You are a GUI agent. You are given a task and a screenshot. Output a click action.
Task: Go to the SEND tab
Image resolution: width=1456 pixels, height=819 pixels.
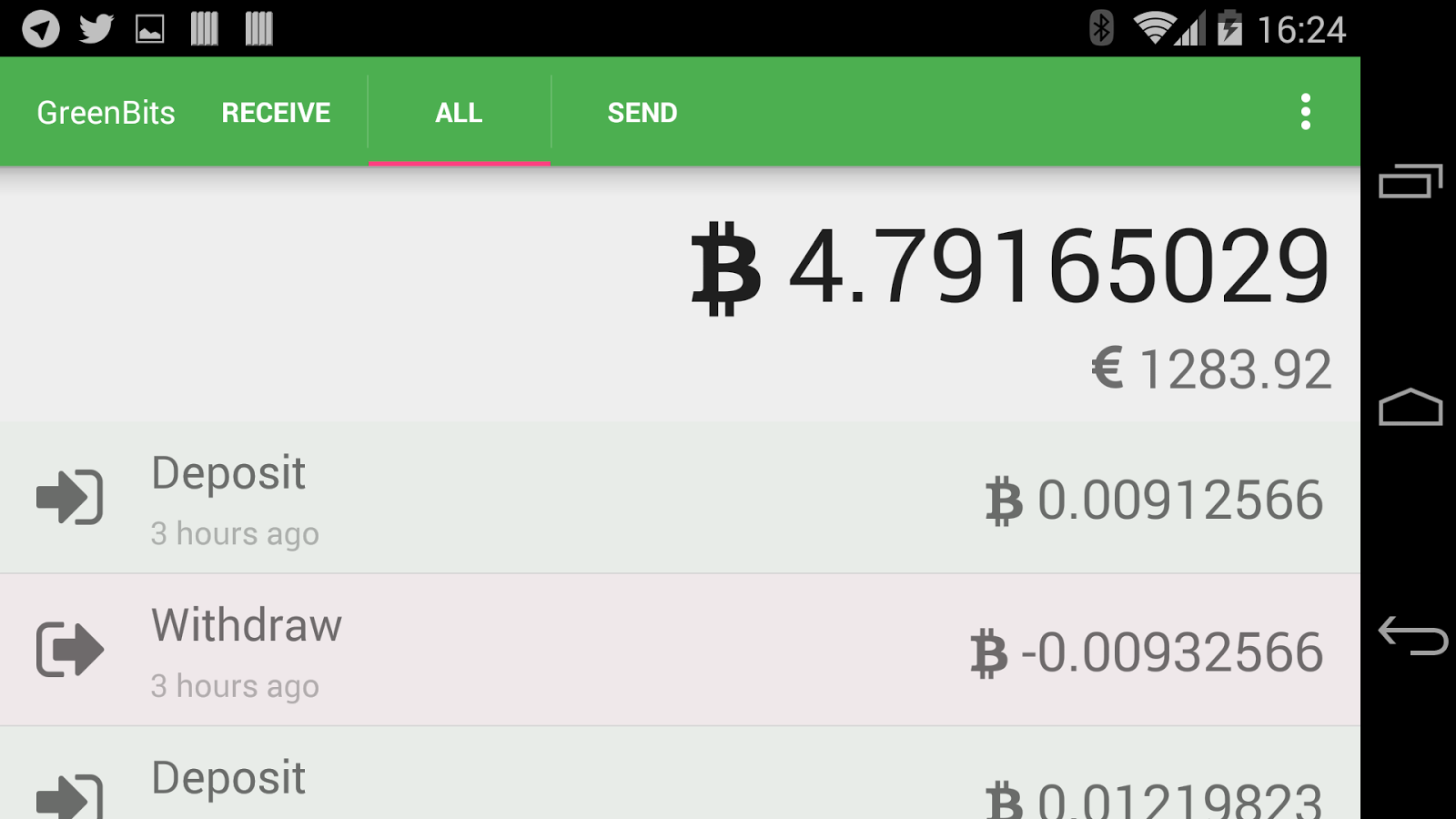(x=642, y=113)
